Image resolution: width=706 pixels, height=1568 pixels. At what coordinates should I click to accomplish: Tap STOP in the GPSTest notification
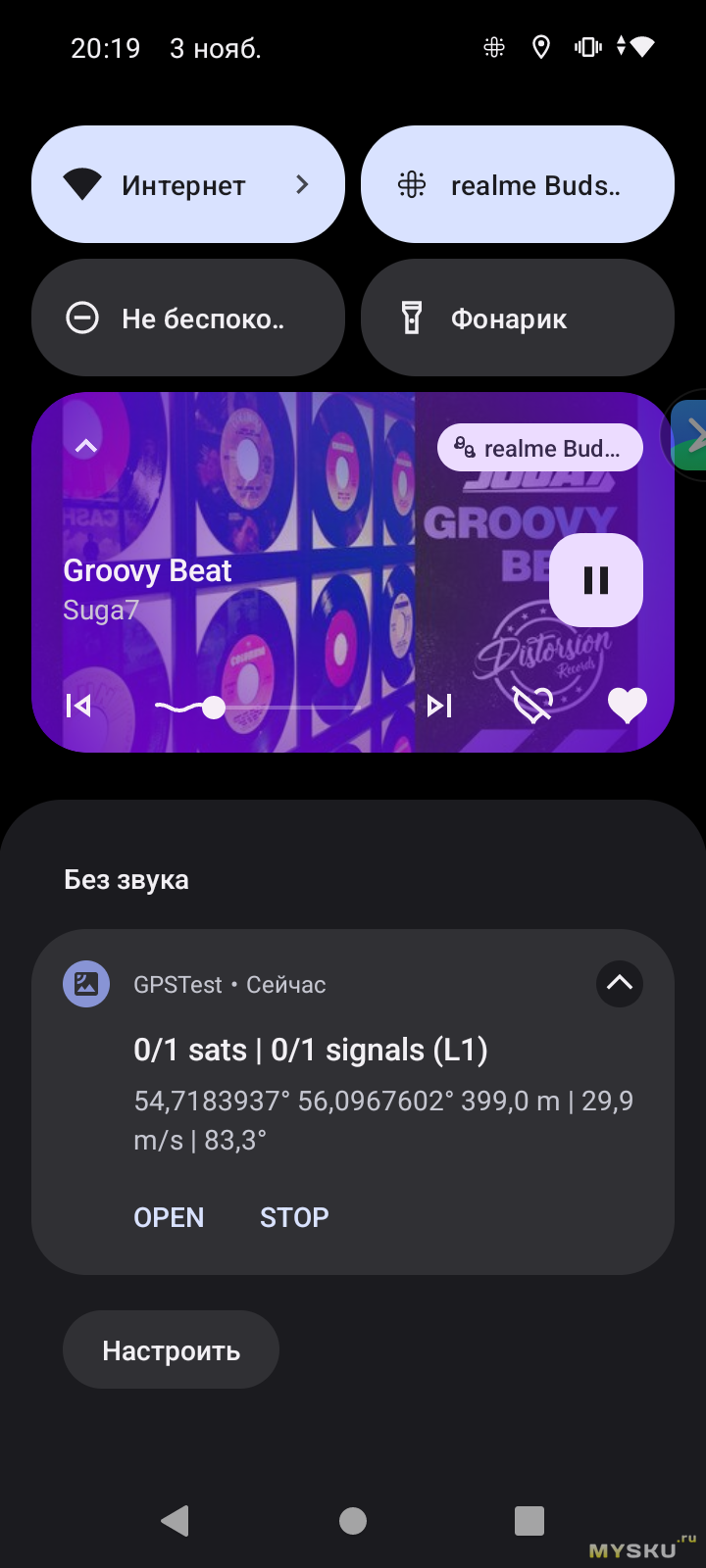tap(294, 1217)
